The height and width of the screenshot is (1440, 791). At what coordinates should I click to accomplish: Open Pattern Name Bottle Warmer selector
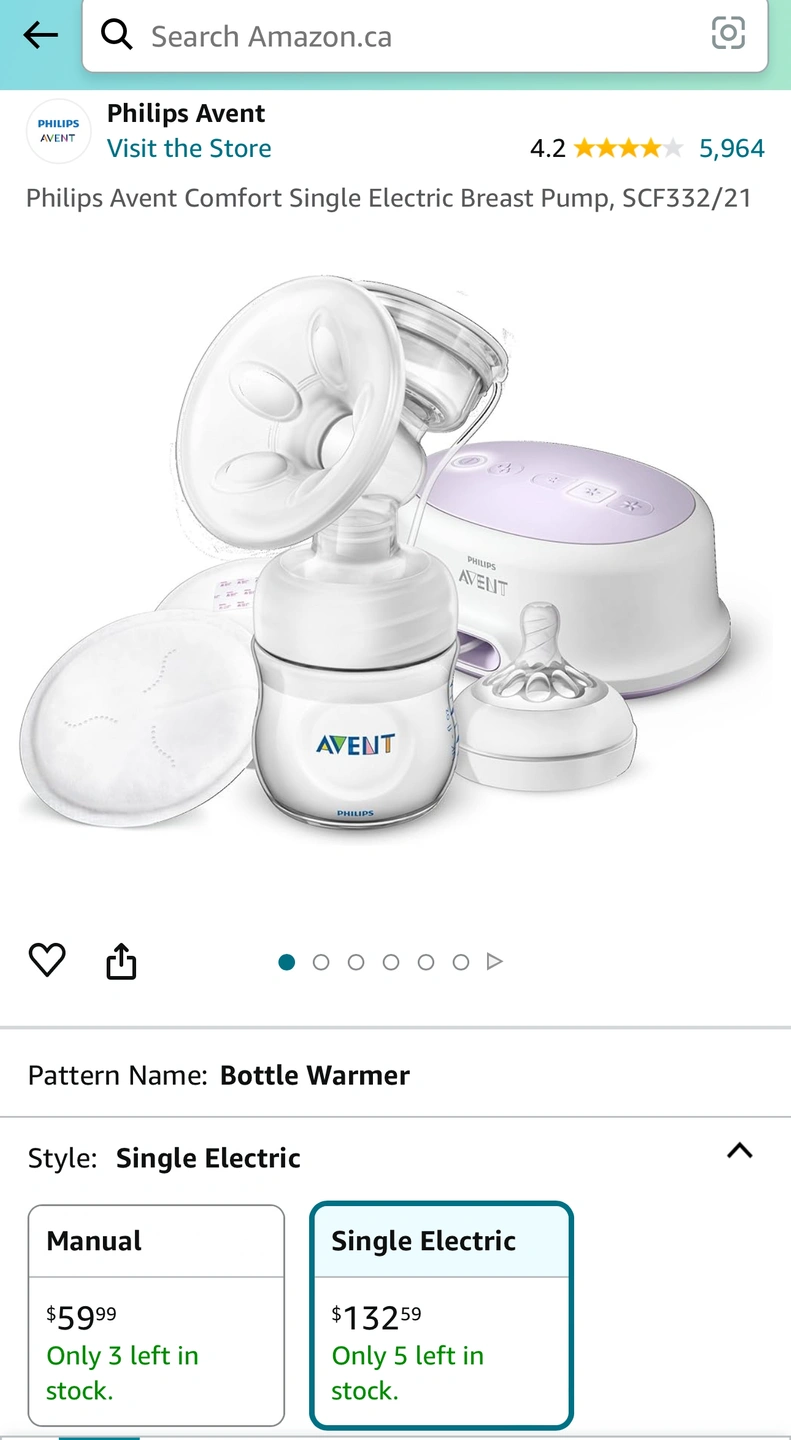395,1075
